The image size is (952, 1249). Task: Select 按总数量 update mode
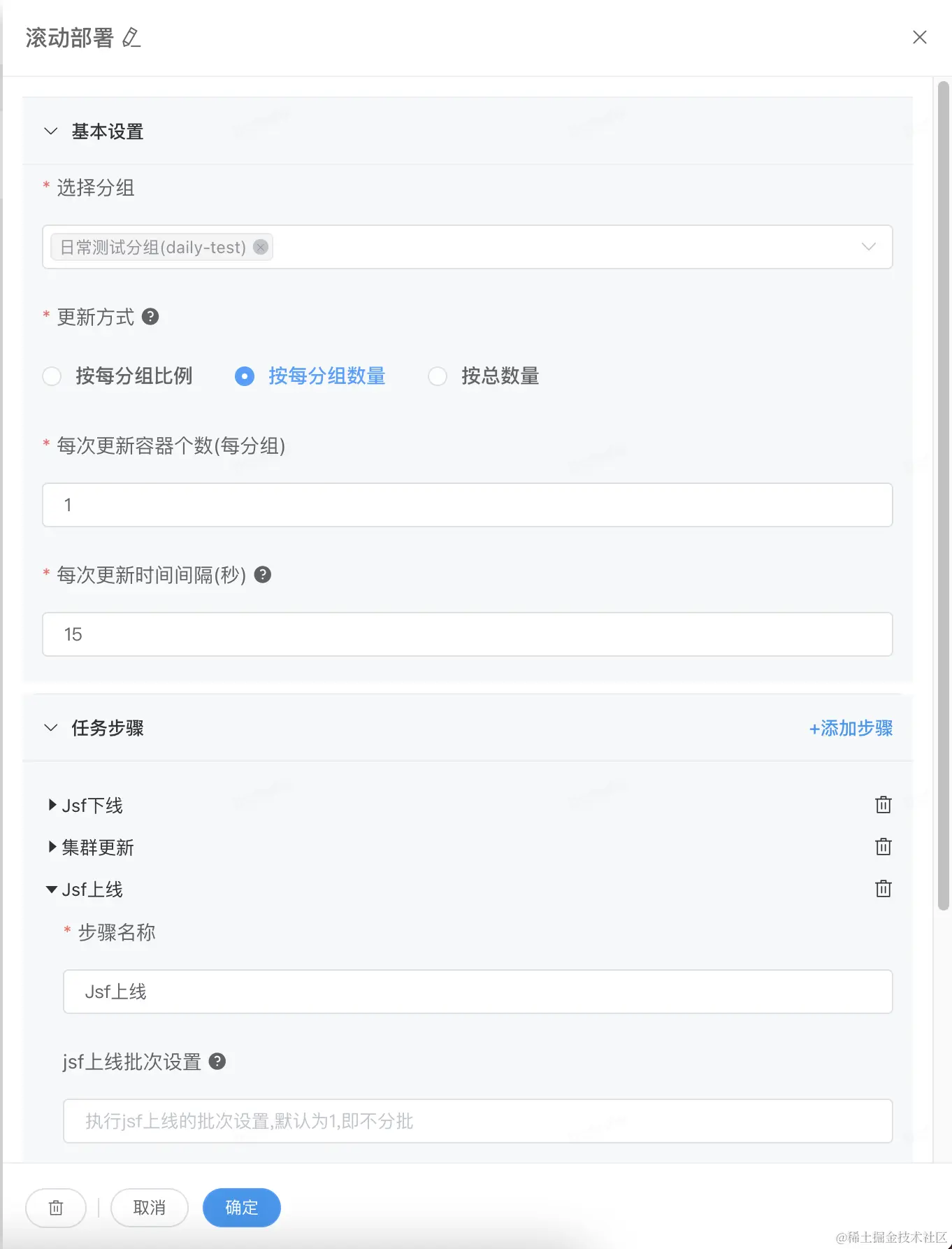click(x=438, y=376)
